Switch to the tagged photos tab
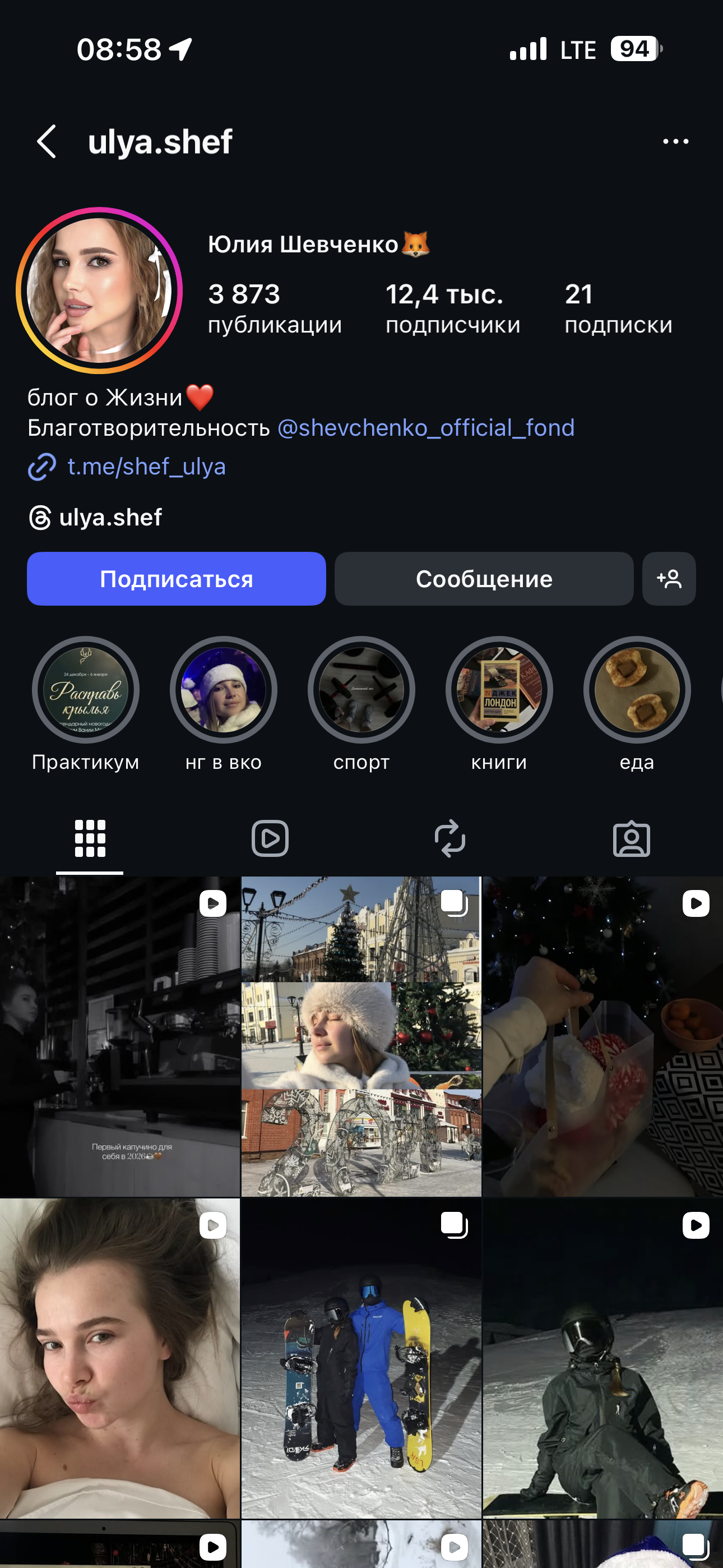This screenshot has width=723, height=1568. pyautogui.click(x=631, y=839)
